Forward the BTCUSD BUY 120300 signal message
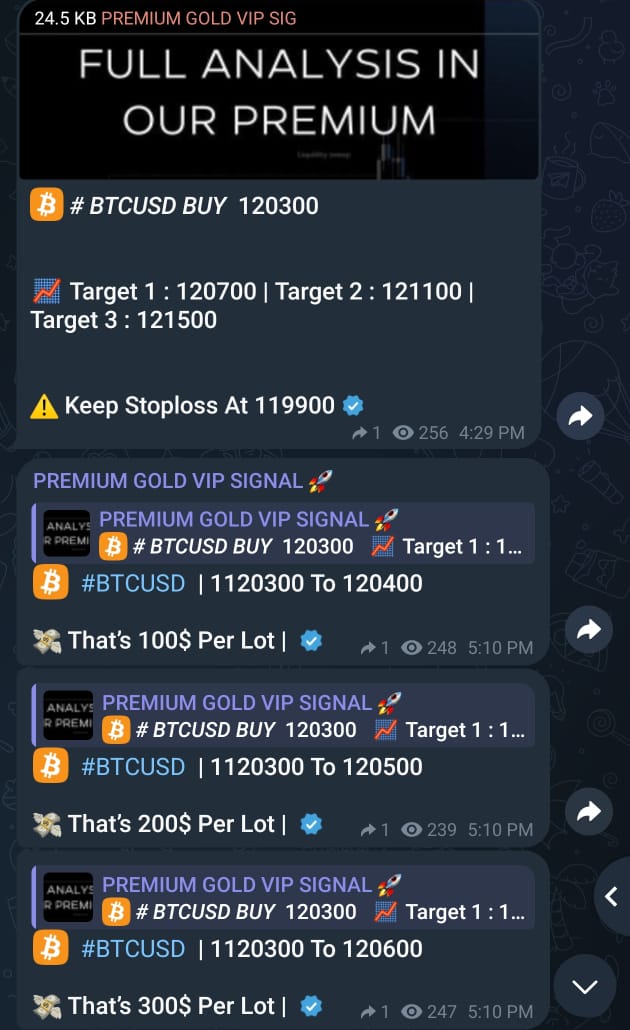 tap(580, 416)
